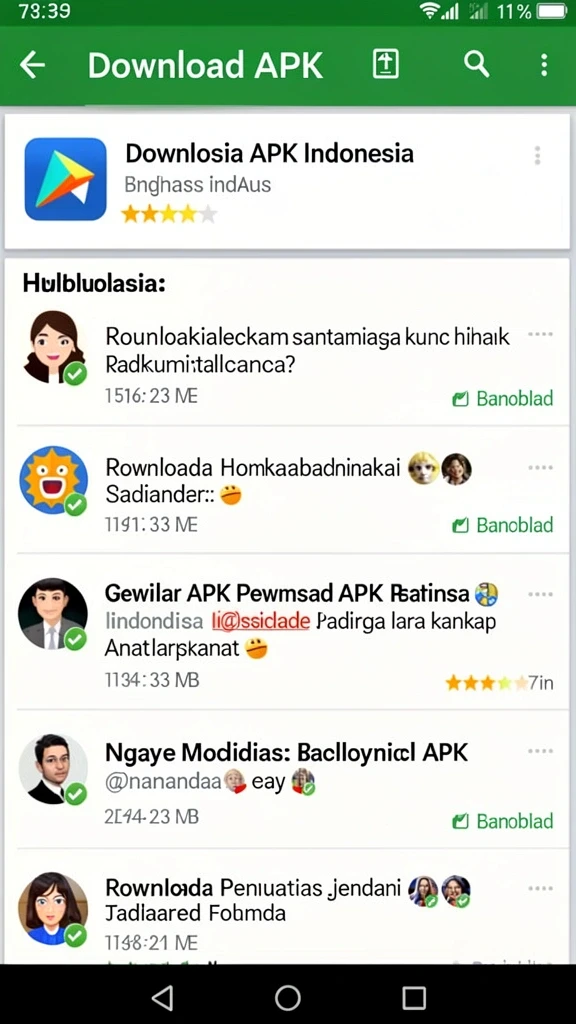This screenshot has height=1024, width=576.
Task: Tap Banoblad under the 1191: 33 ME post
Action: [503, 525]
